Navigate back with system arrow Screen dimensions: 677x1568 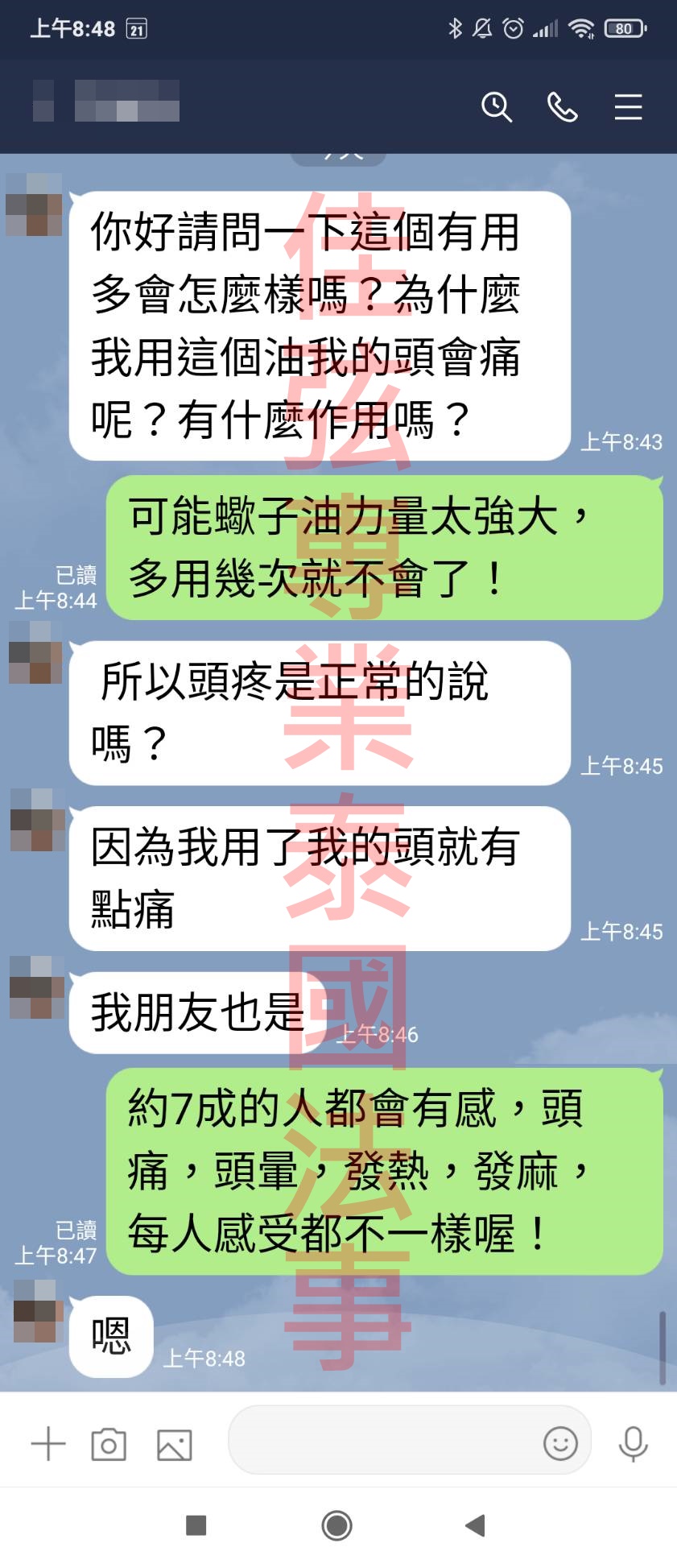point(476,1525)
